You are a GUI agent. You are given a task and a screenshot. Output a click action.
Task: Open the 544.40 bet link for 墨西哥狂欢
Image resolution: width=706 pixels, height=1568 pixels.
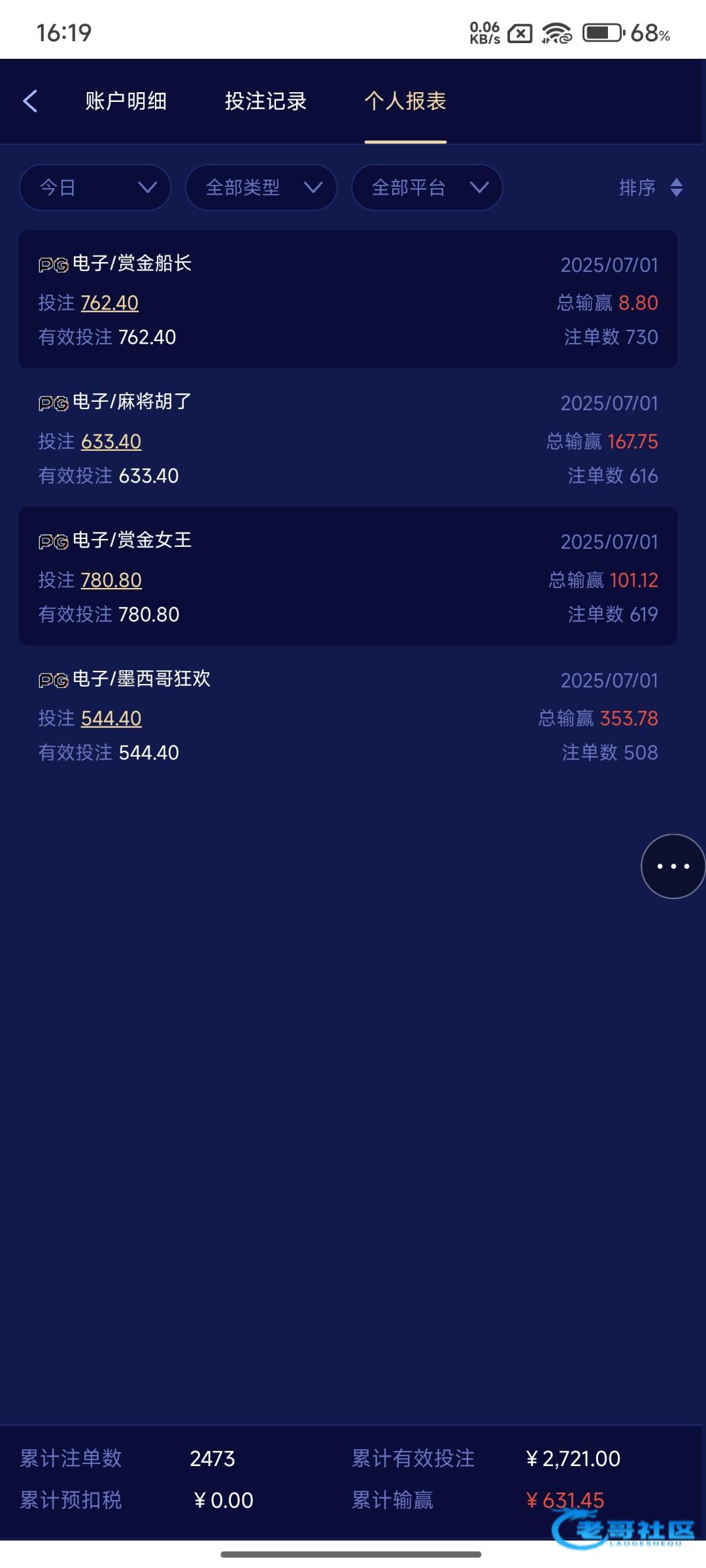coord(111,719)
